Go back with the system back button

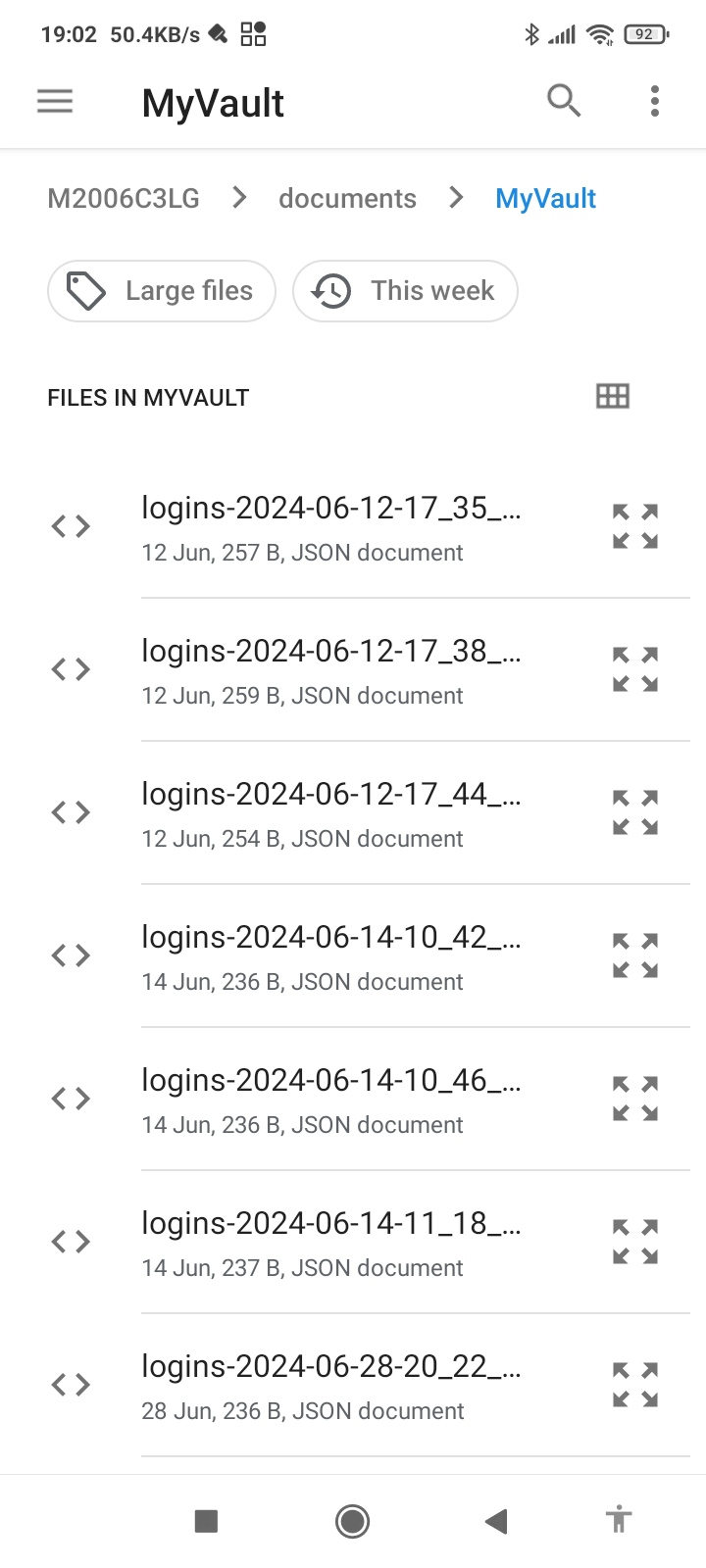point(496,1521)
